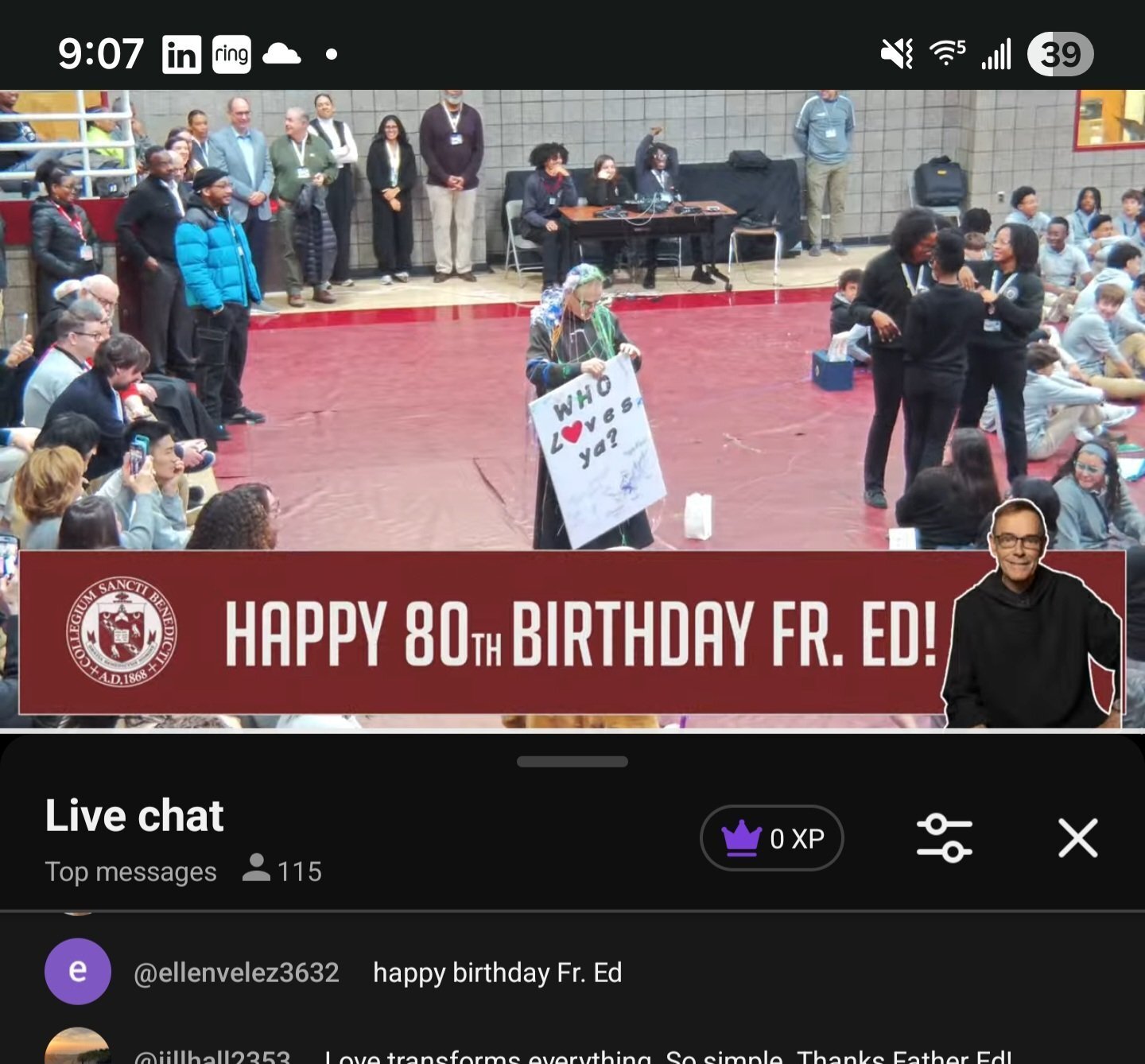Image resolution: width=1145 pixels, height=1064 pixels.
Task: Open live chat filter settings
Action: [944, 838]
